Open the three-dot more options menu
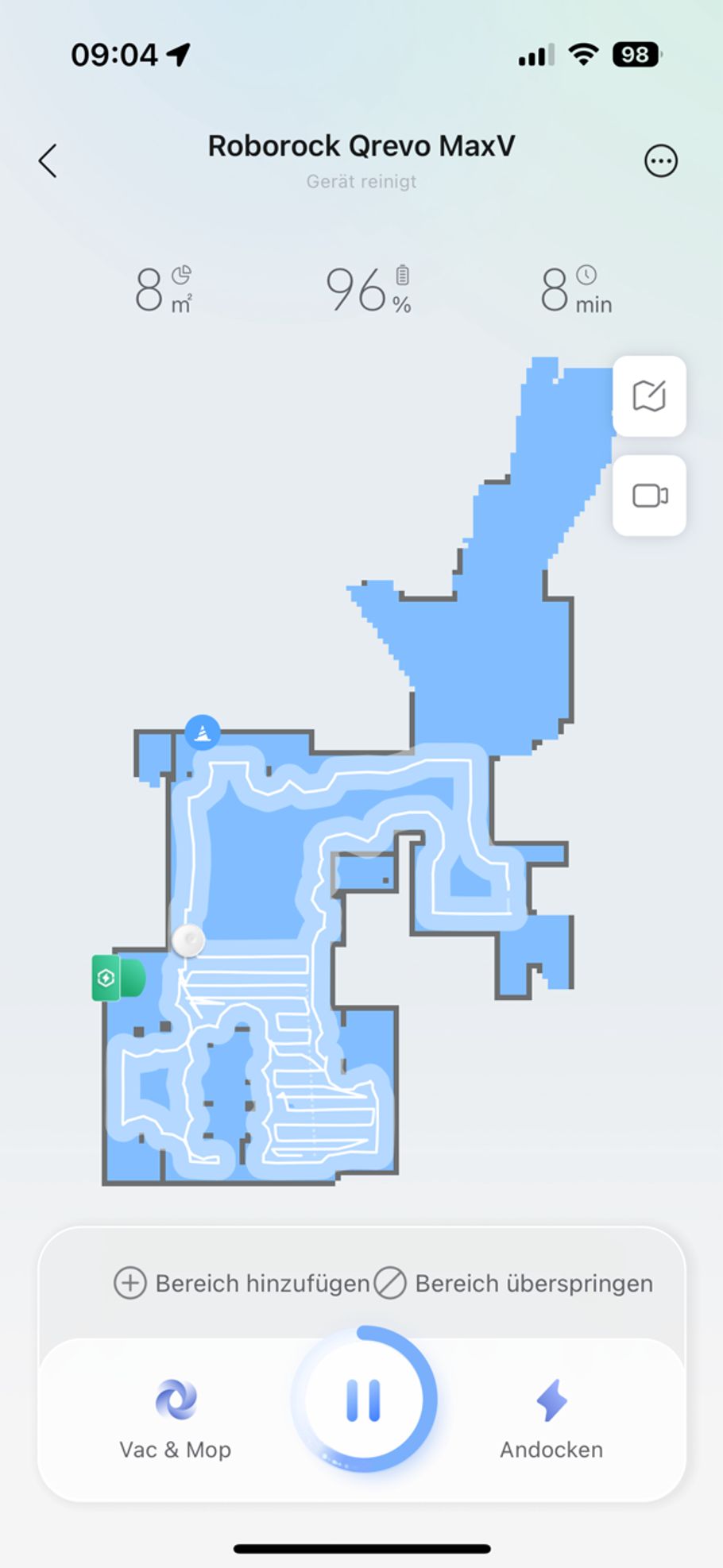The width and height of the screenshot is (723, 1568). tap(660, 161)
